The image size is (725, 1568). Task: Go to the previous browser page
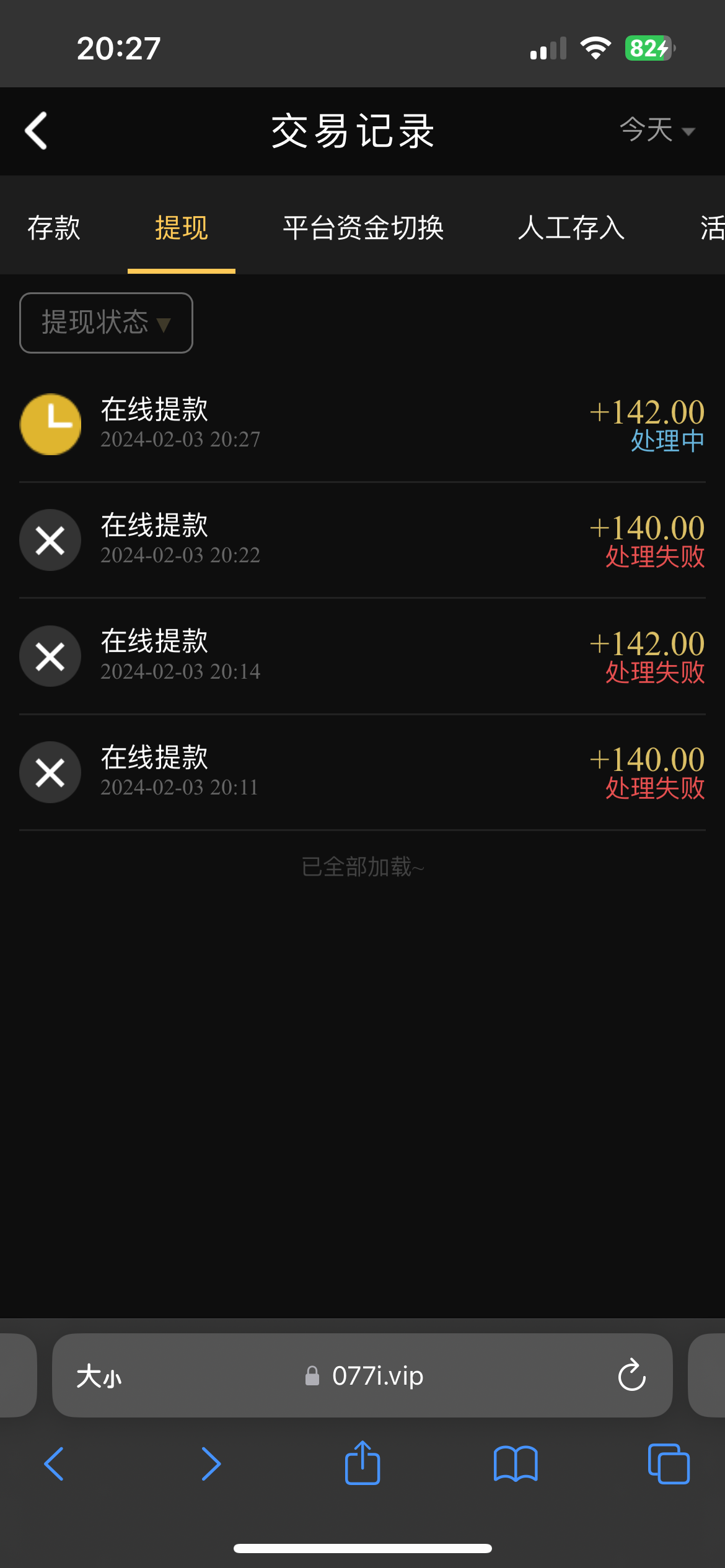(x=54, y=1464)
